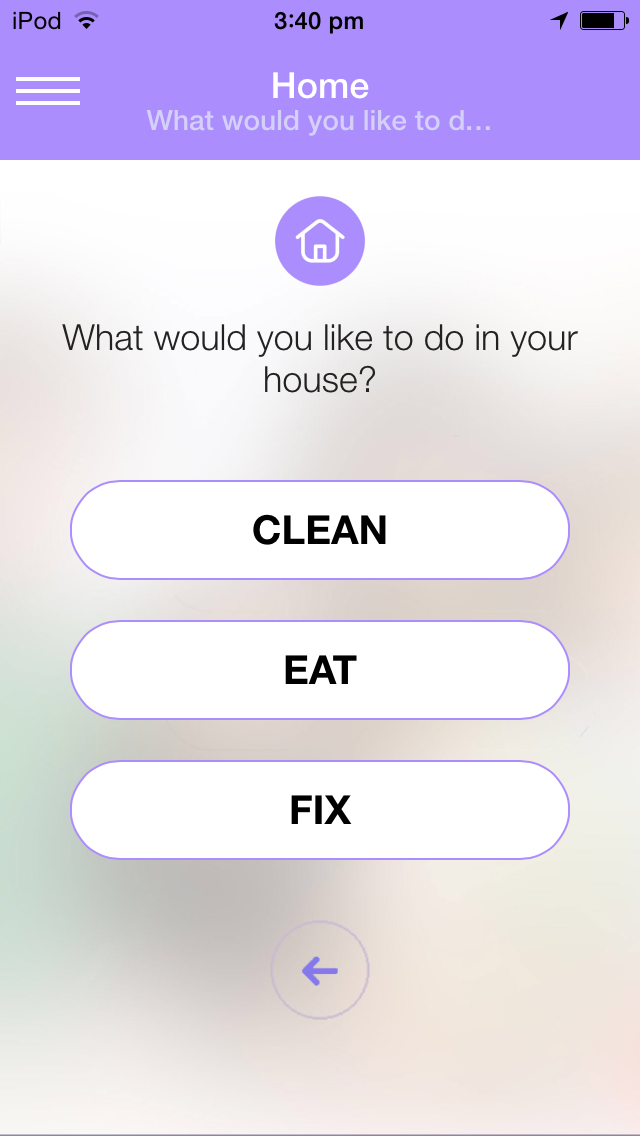
Task: Choose the CLEAN option
Action: [320, 530]
